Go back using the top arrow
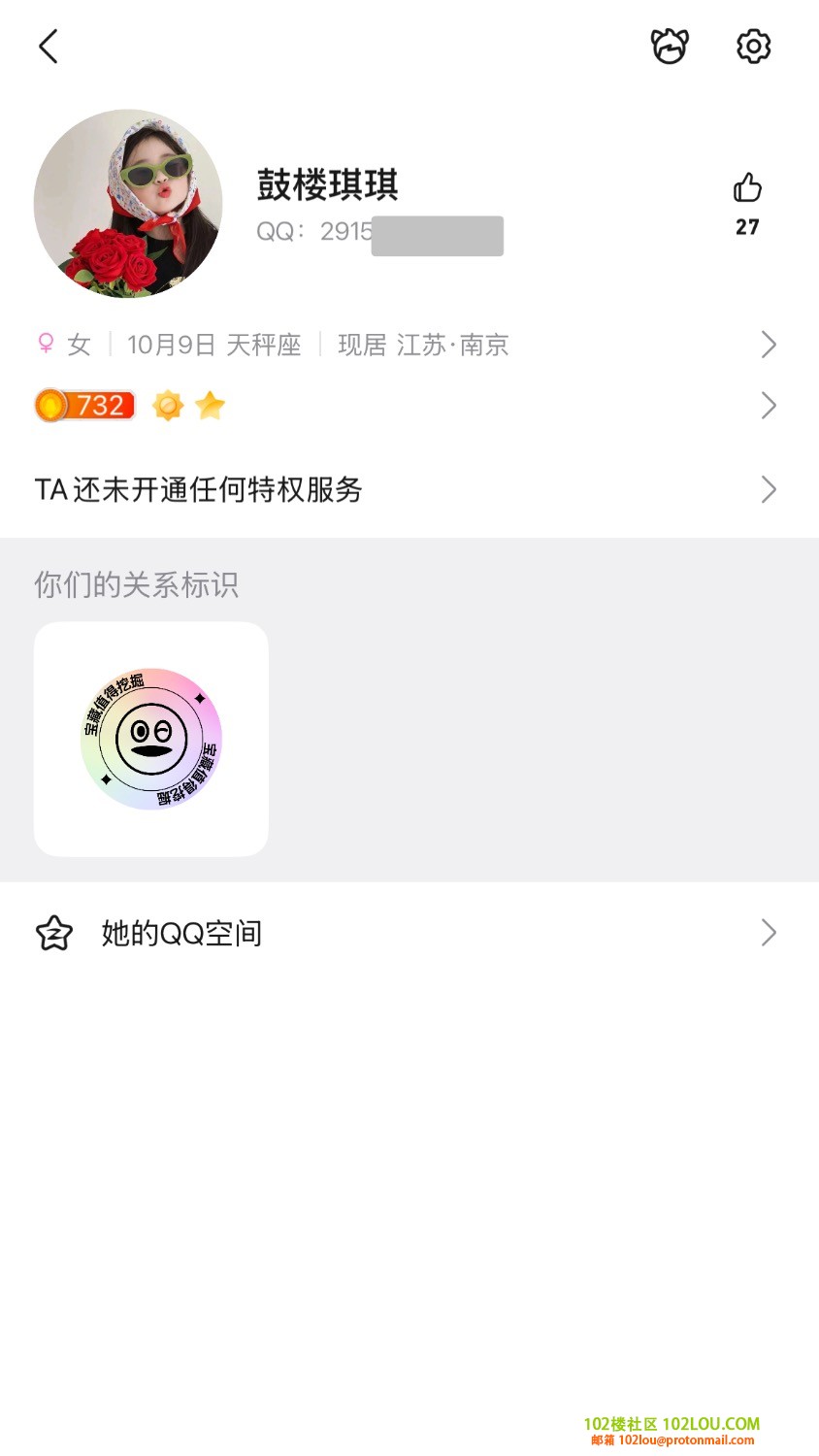This screenshot has width=819, height=1456. point(49,47)
